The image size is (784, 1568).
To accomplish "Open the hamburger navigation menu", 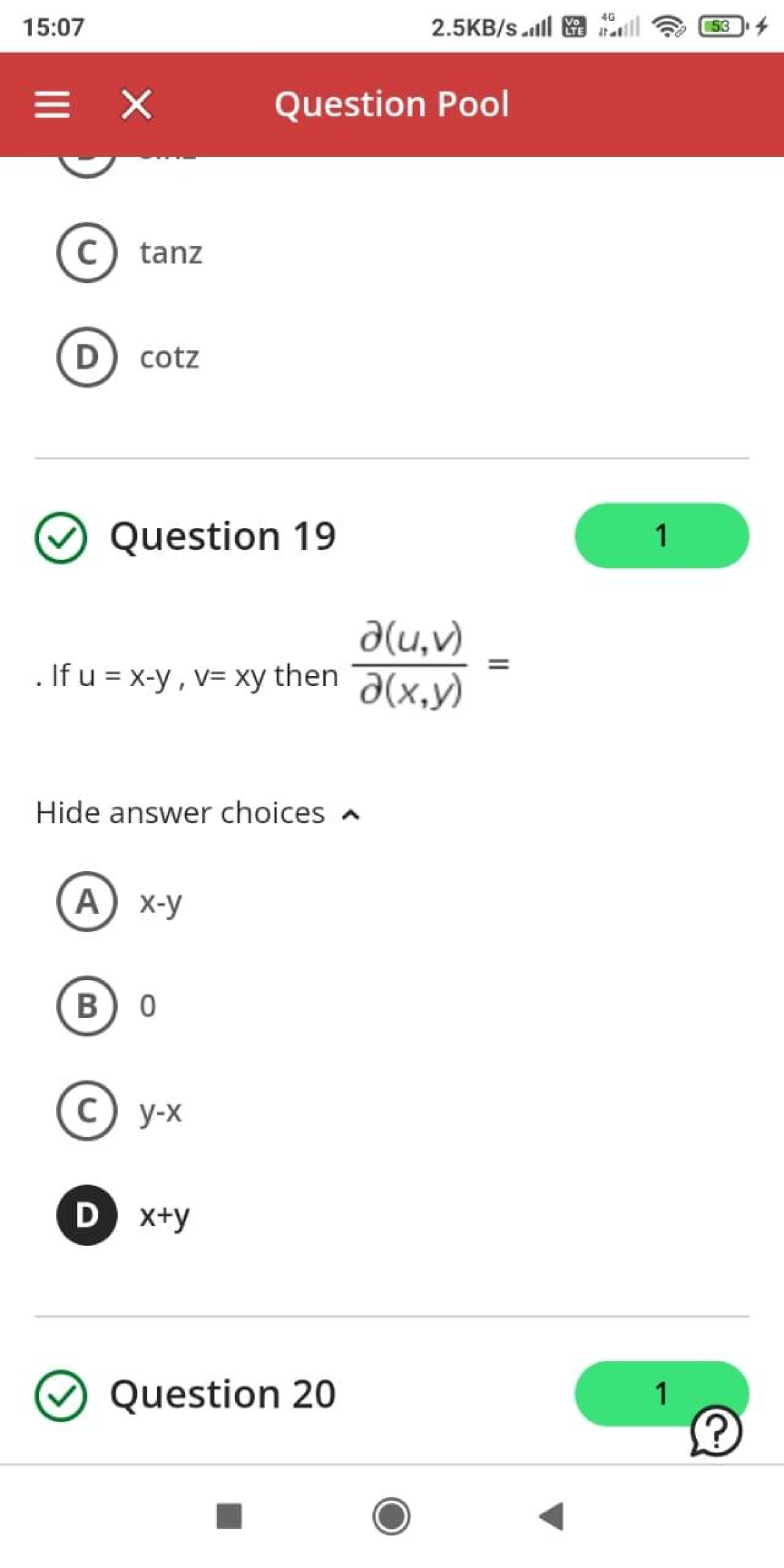I will pos(52,105).
